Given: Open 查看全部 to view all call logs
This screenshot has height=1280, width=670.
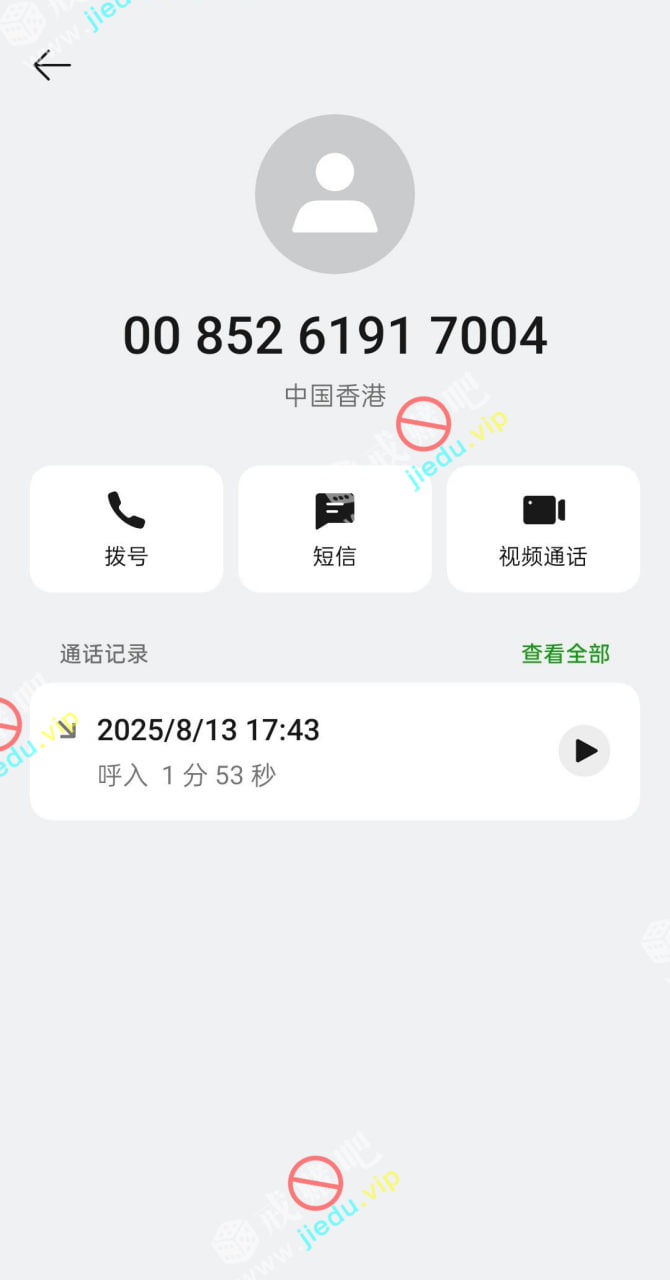Looking at the screenshot, I should pyautogui.click(x=565, y=654).
